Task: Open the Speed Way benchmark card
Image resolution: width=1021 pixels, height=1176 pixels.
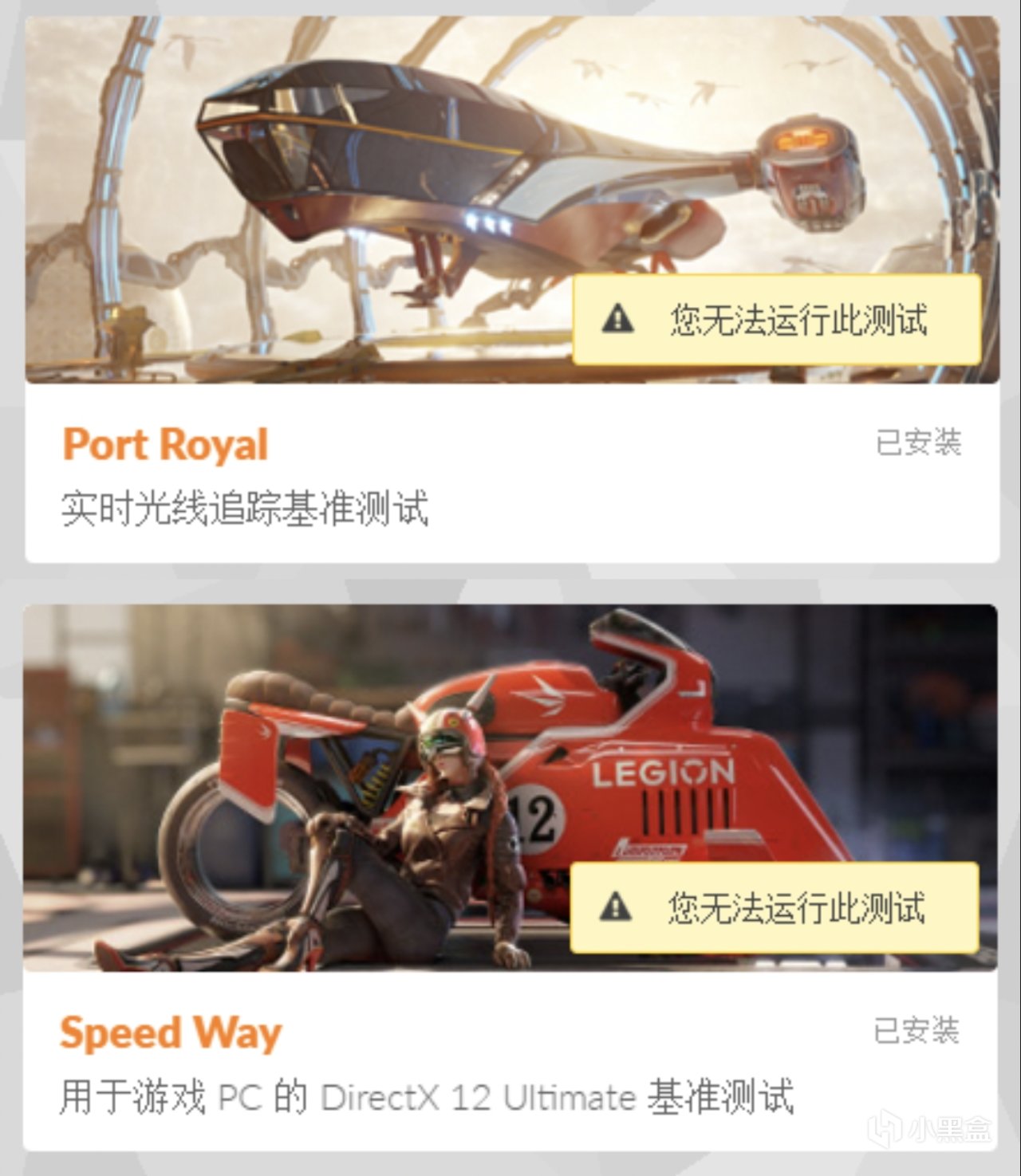Action: pos(171,1032)
